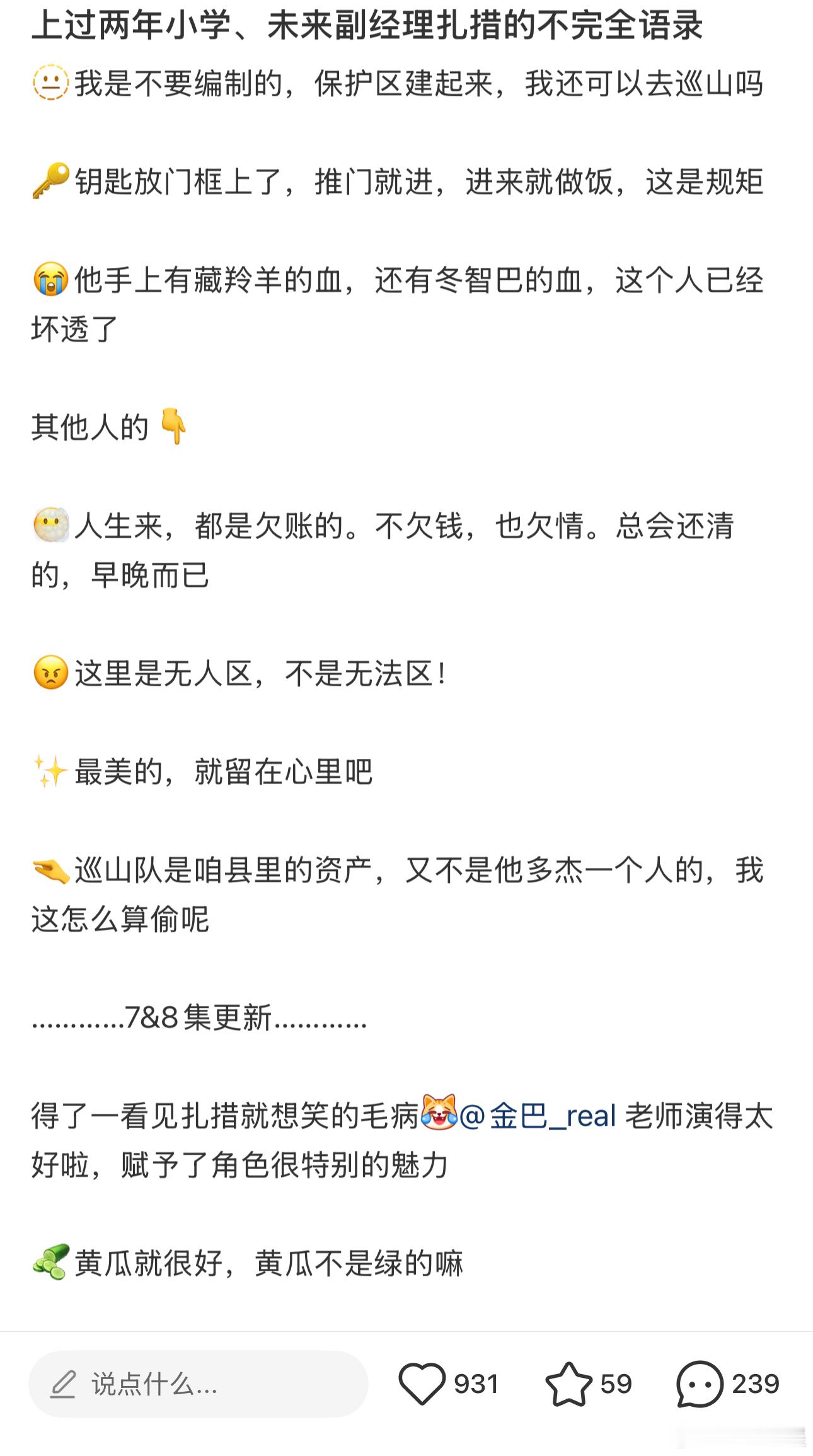This screenshot has height=1456, width=813.
Task: Click the pointing-down finger emoji after '其他人的'
Action: 171,426
